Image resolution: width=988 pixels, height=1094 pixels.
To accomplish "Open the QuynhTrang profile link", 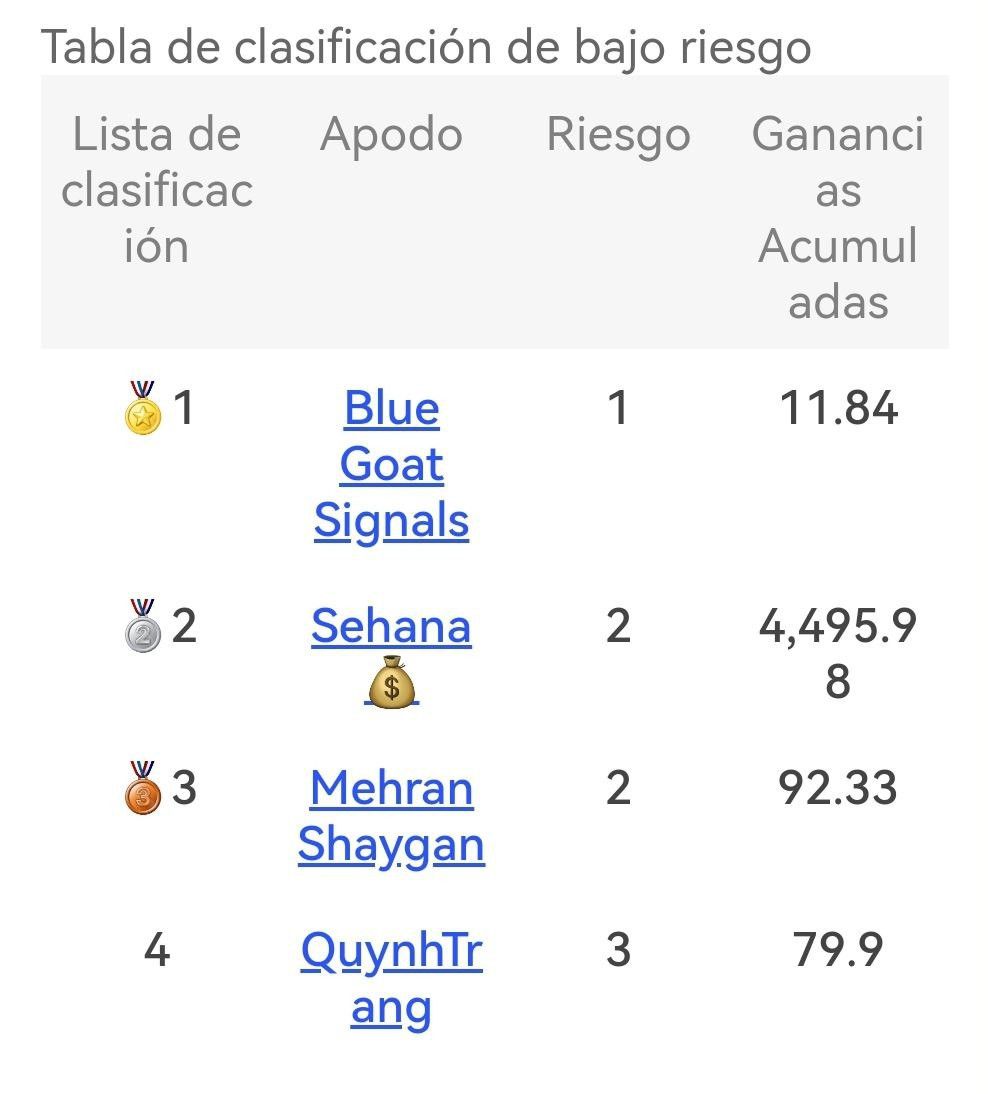I will [x=391, y=977].
